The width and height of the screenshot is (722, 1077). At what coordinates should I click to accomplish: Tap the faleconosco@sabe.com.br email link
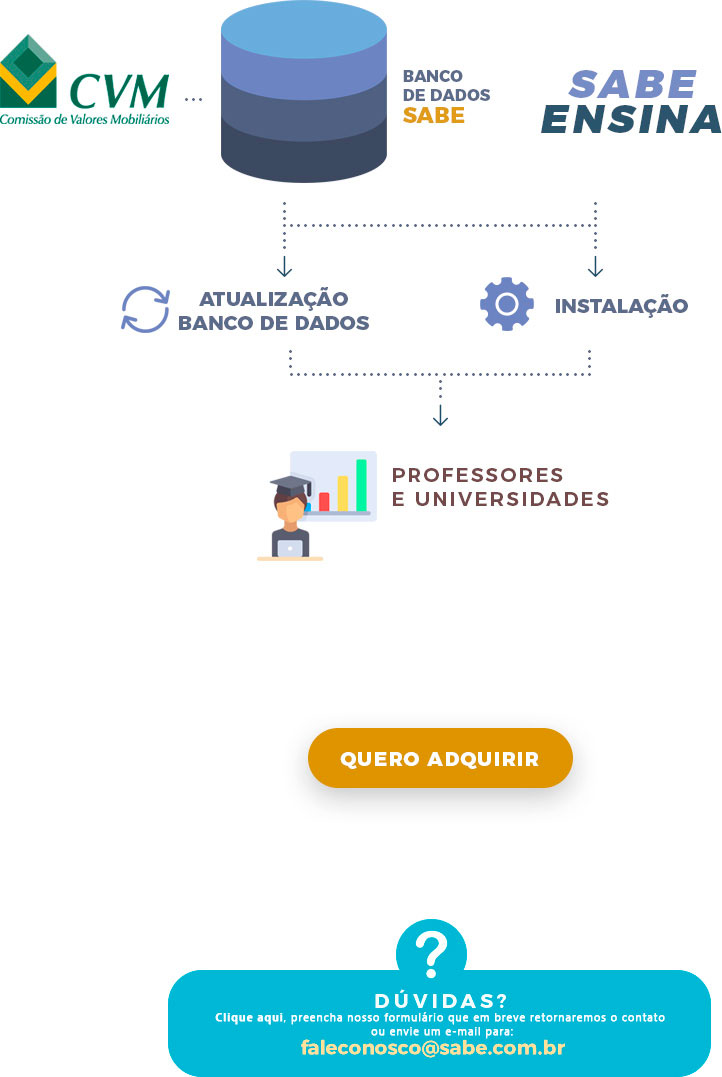click(x=433, y=1048)
